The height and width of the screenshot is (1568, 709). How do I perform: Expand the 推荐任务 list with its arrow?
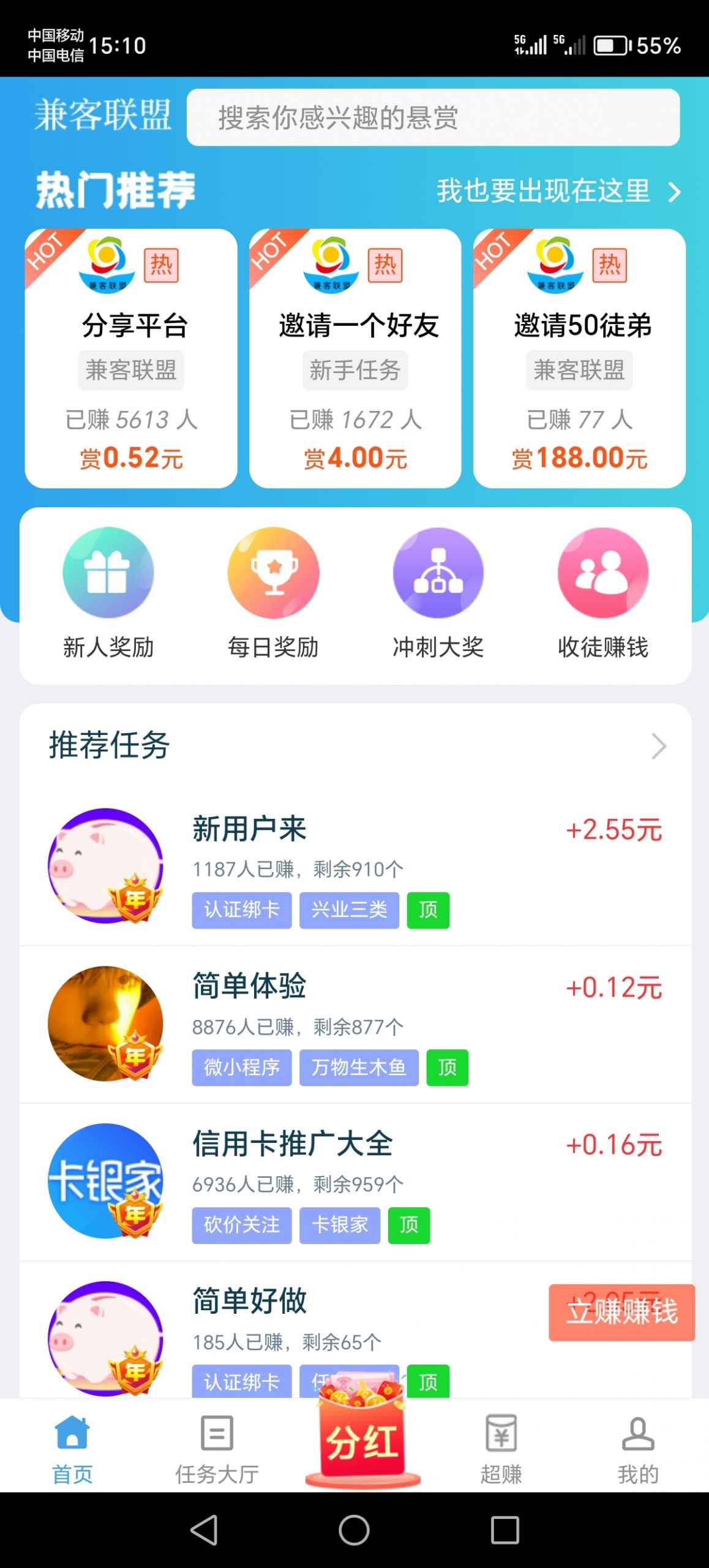[x=657, y=746]
